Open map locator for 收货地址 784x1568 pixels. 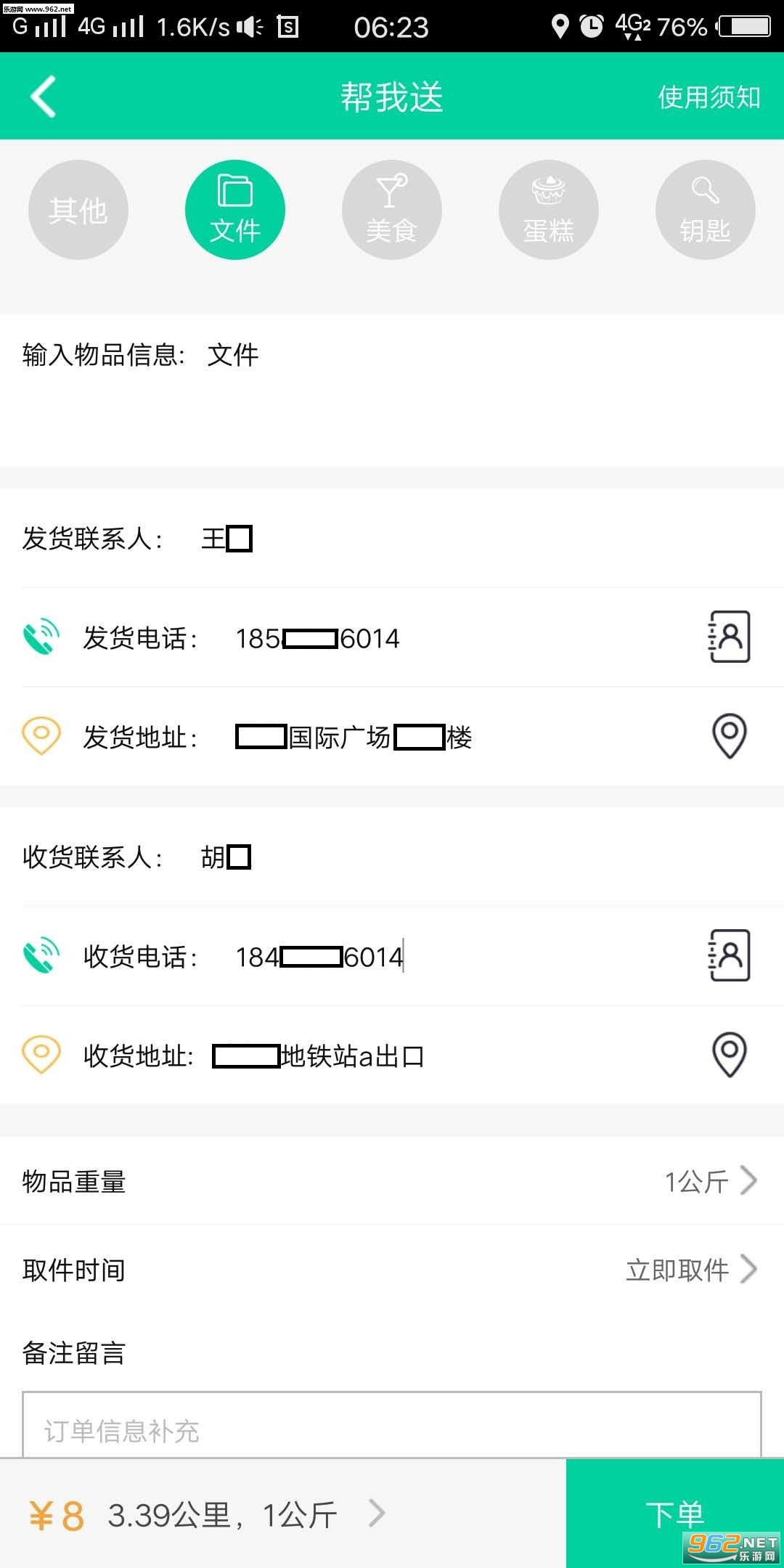[730, 1054]
